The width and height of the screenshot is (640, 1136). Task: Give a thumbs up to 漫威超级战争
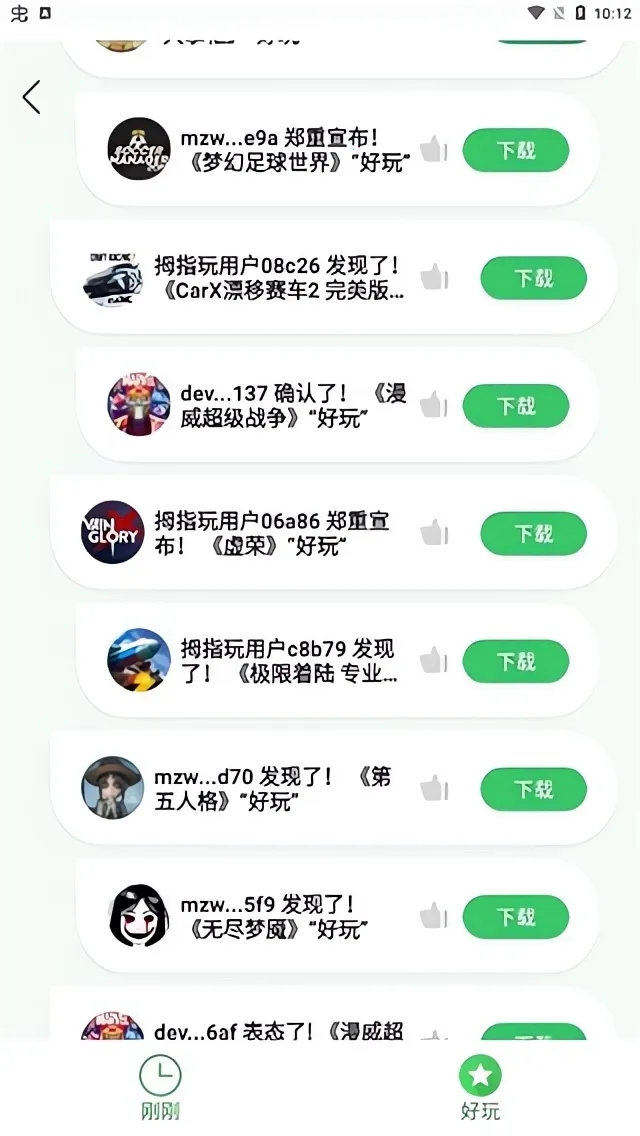[x=433, y=405]
